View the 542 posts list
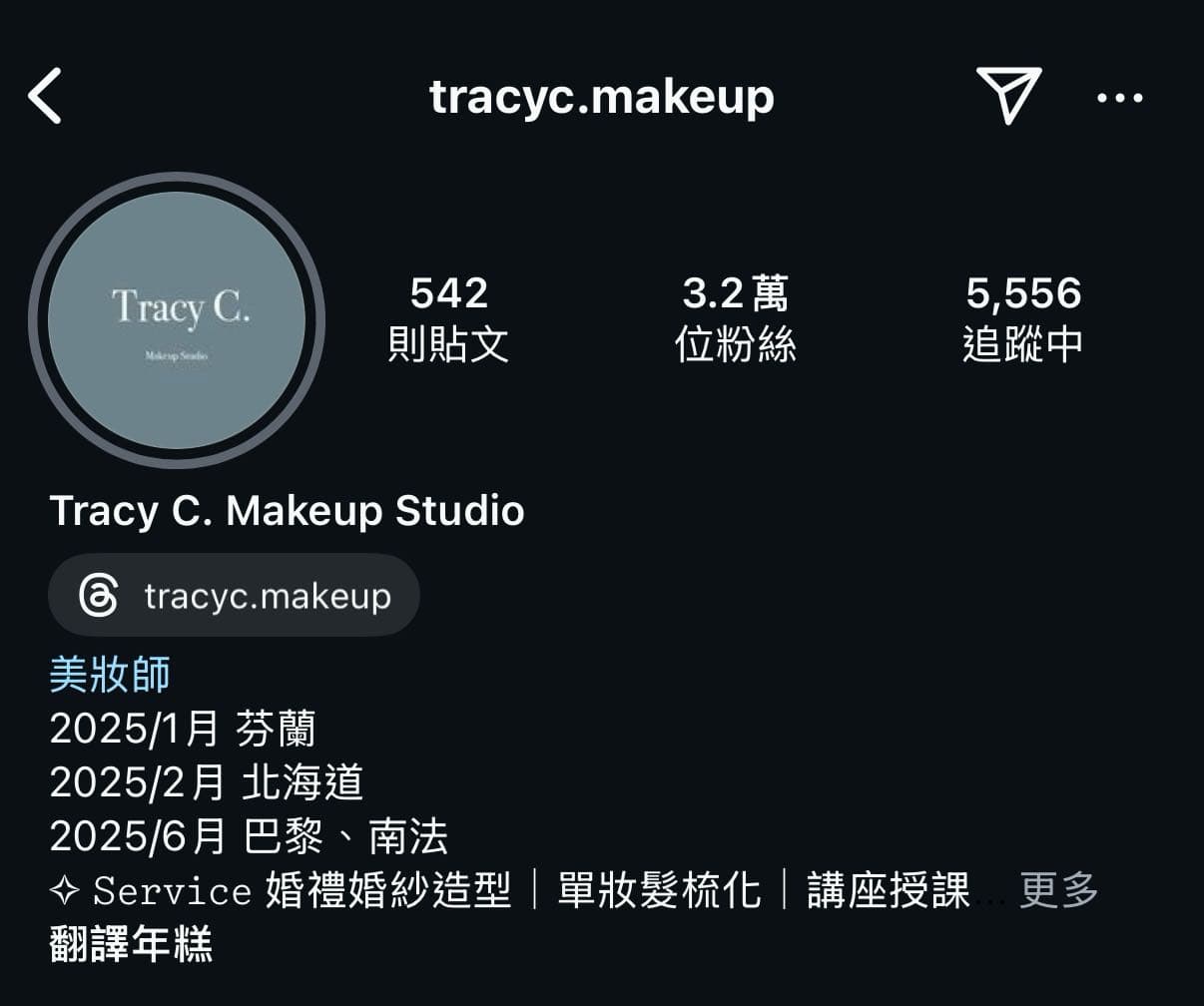The width and height of the screenshot is (1204, 1006). (x=448, y=317)
